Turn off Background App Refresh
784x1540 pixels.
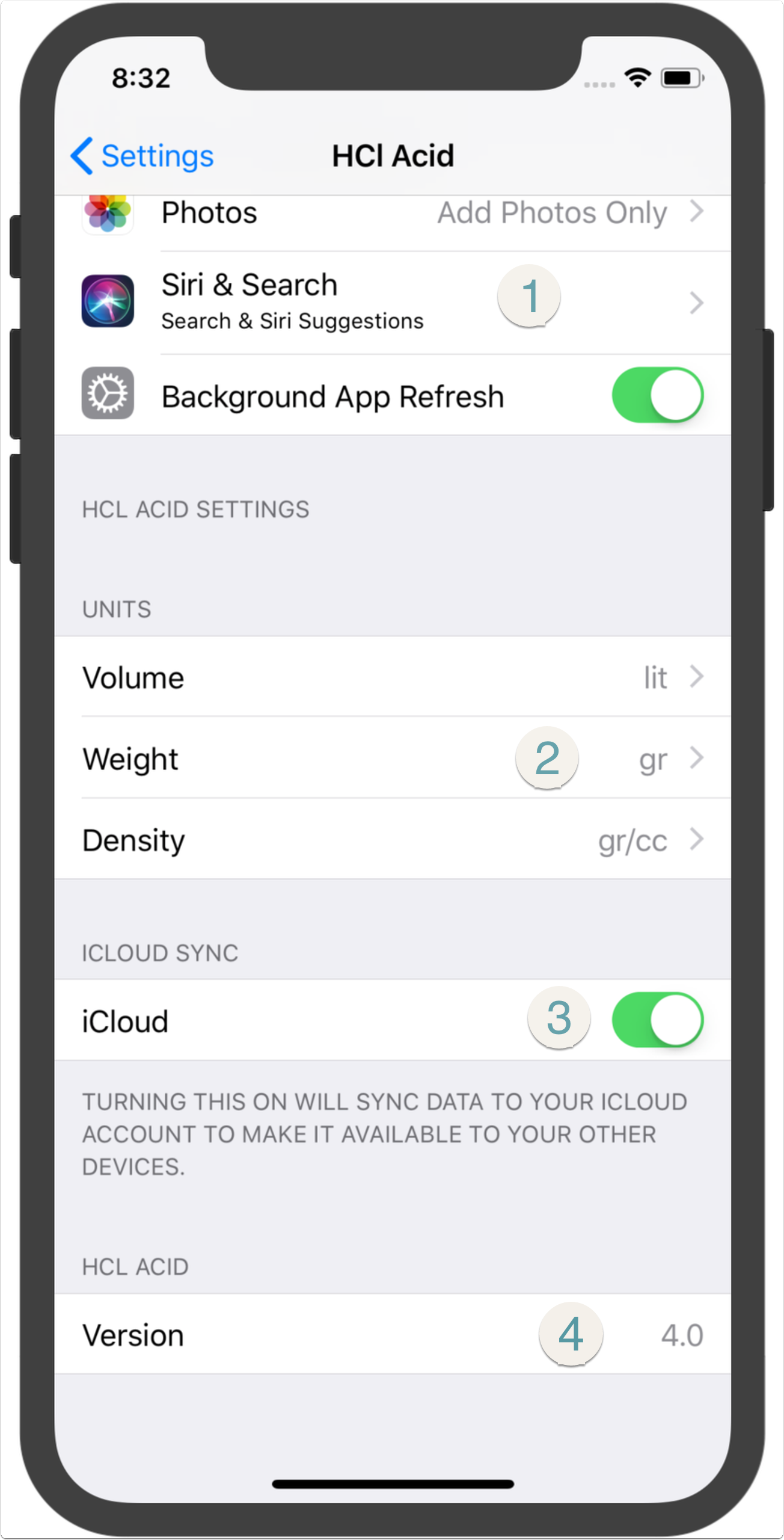pyautogui.click(x=657, y=395)
